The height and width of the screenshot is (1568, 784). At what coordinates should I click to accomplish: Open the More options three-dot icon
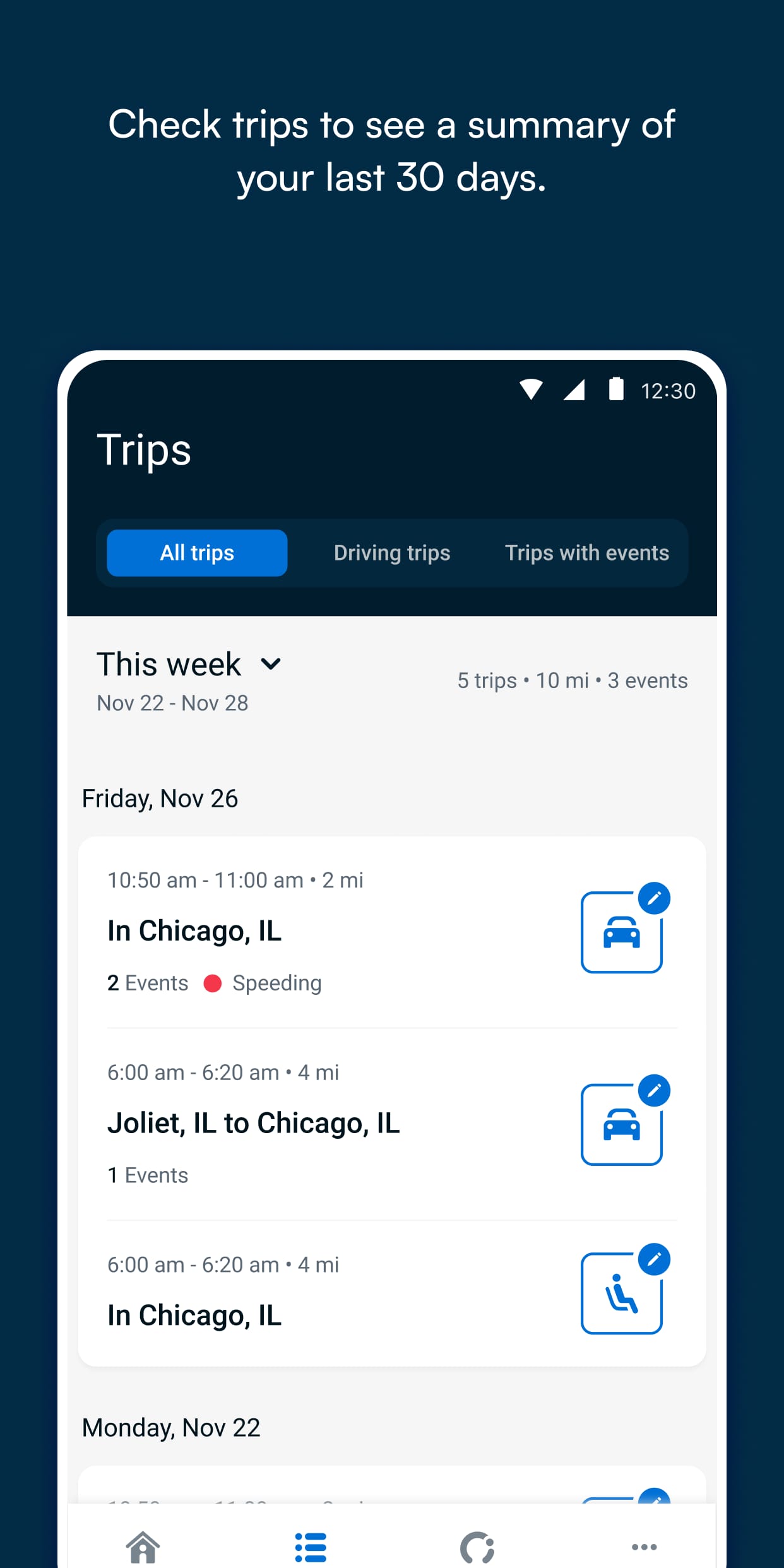pos(644,1547)
